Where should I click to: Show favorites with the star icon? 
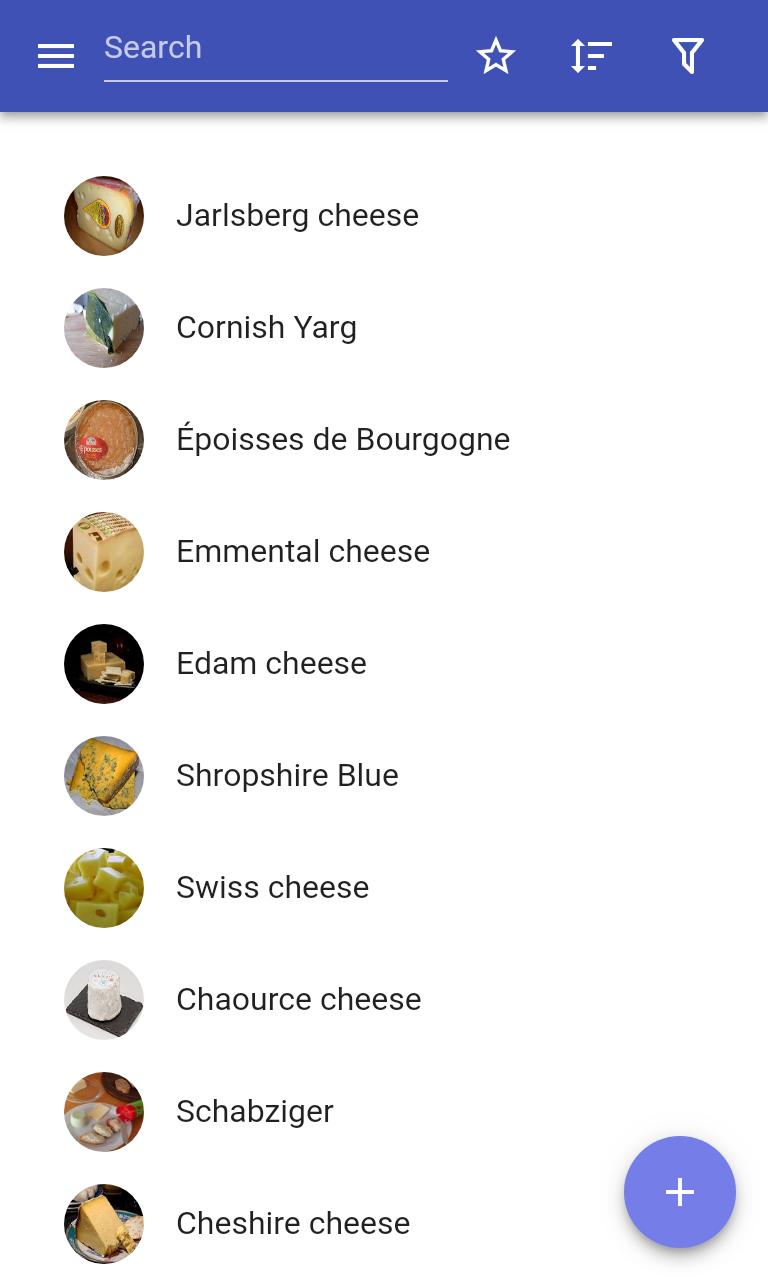click(x=496, y=56)
